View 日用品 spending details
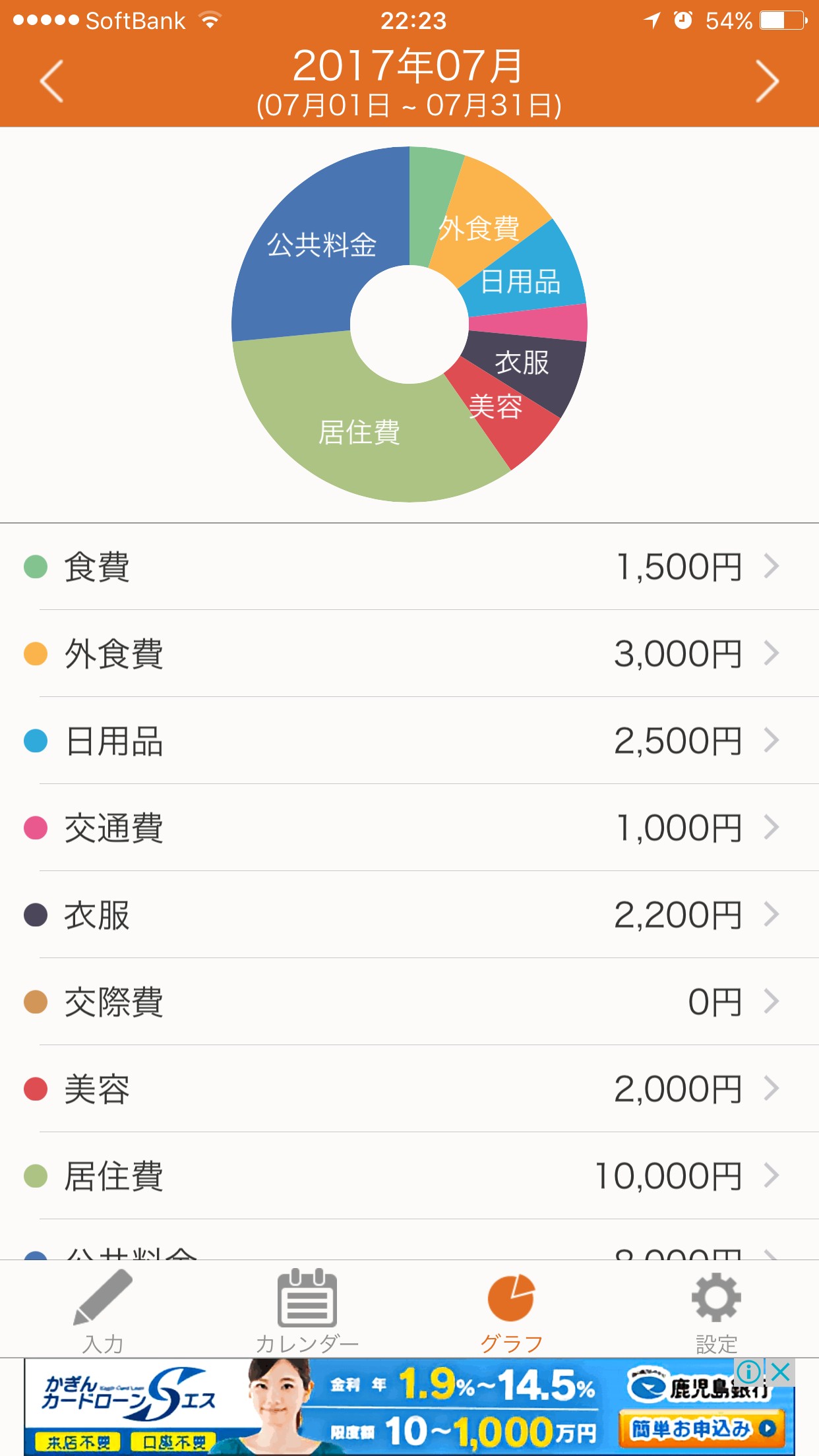The height and width of the screenshot is (1456, 819). pos(409,741)
